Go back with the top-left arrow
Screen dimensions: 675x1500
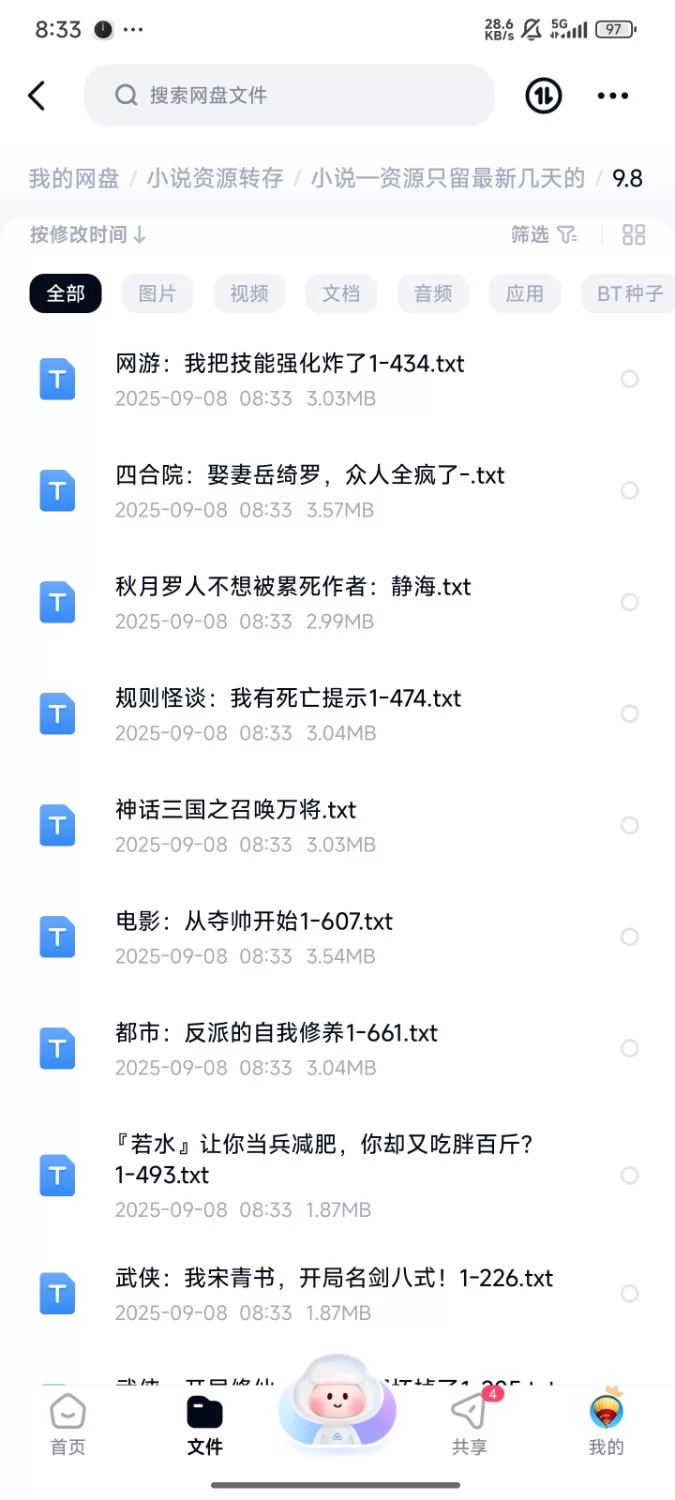tap(37, 96)
